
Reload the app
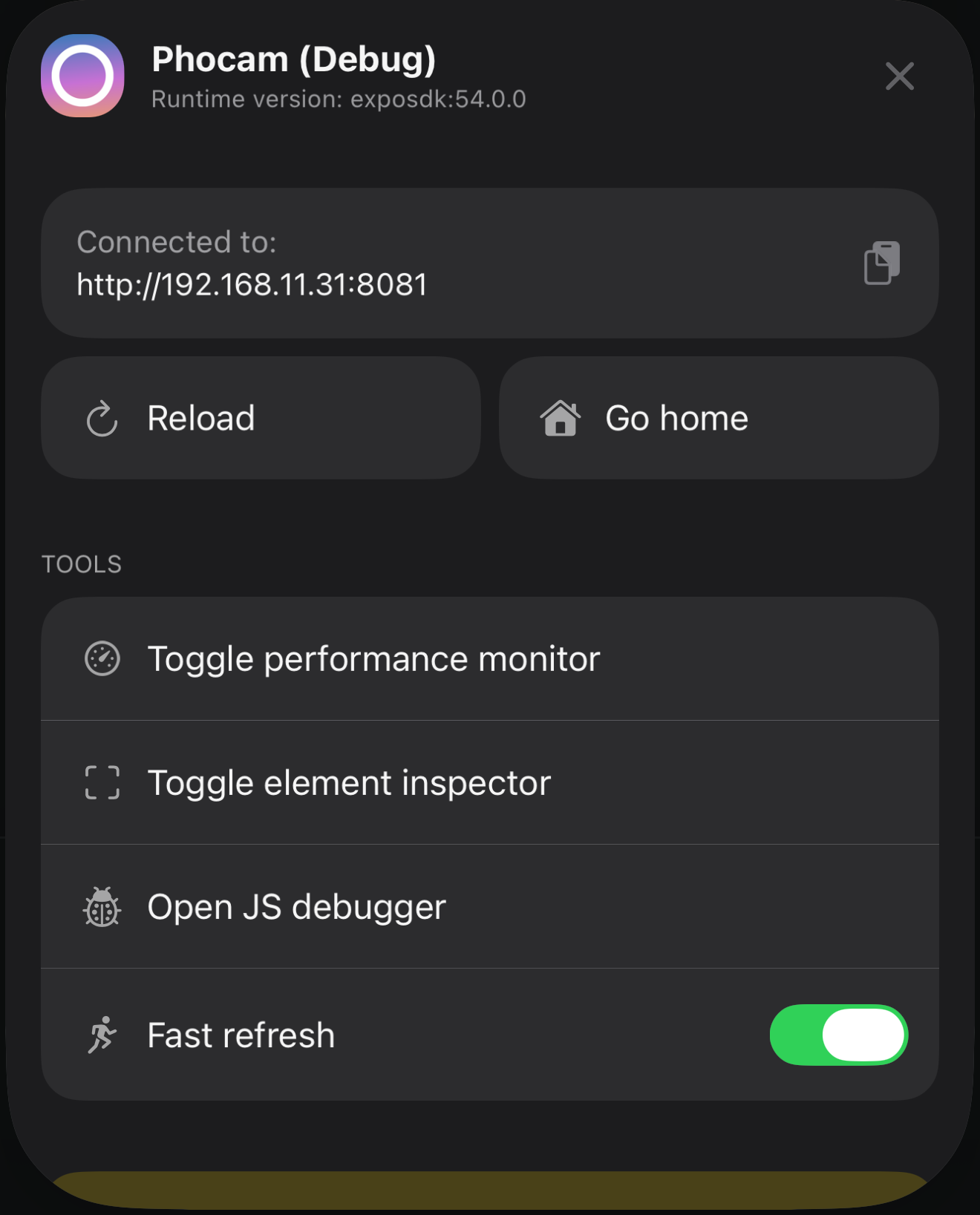coord(261,418)
